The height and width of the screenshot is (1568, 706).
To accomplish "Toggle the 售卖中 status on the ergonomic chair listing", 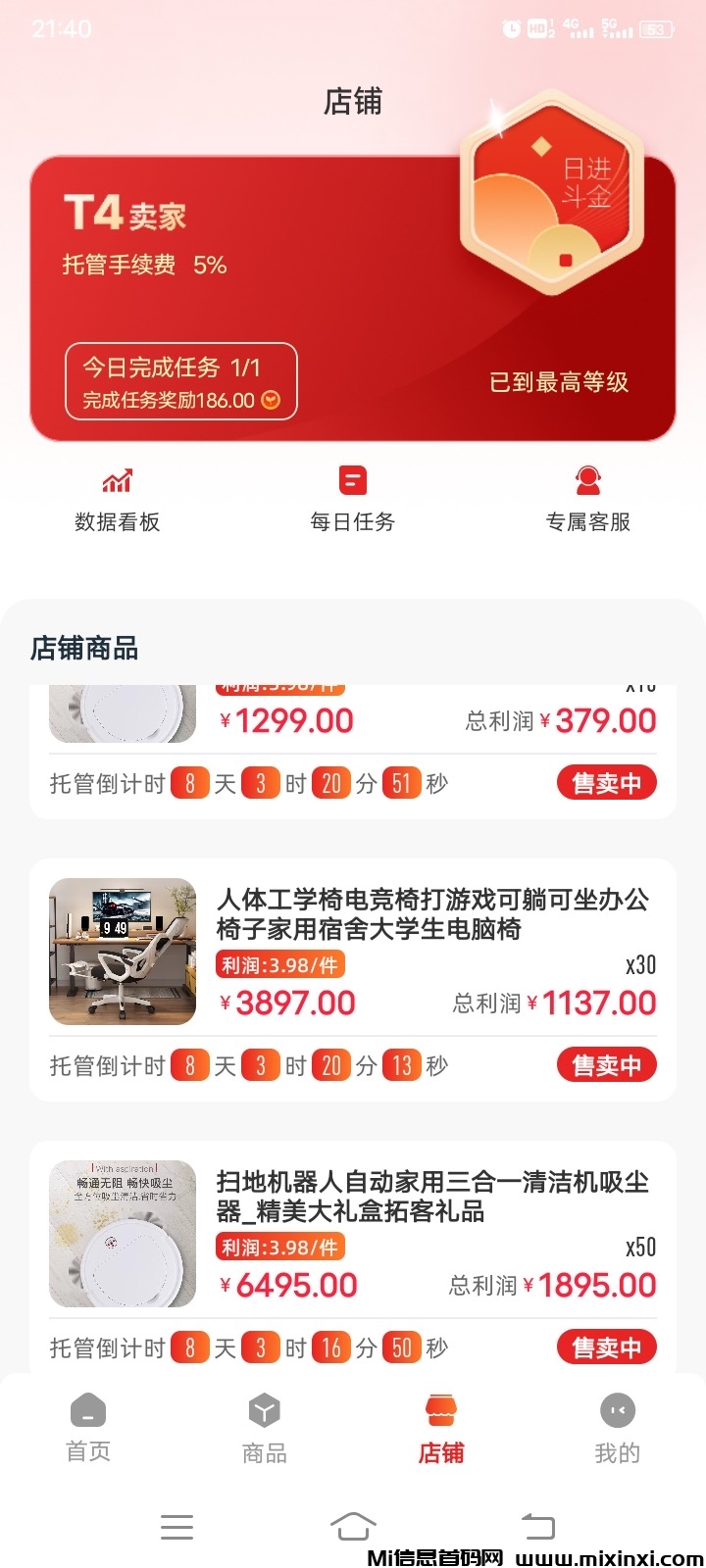I will pyautogui.click(x=606, y=1065).
